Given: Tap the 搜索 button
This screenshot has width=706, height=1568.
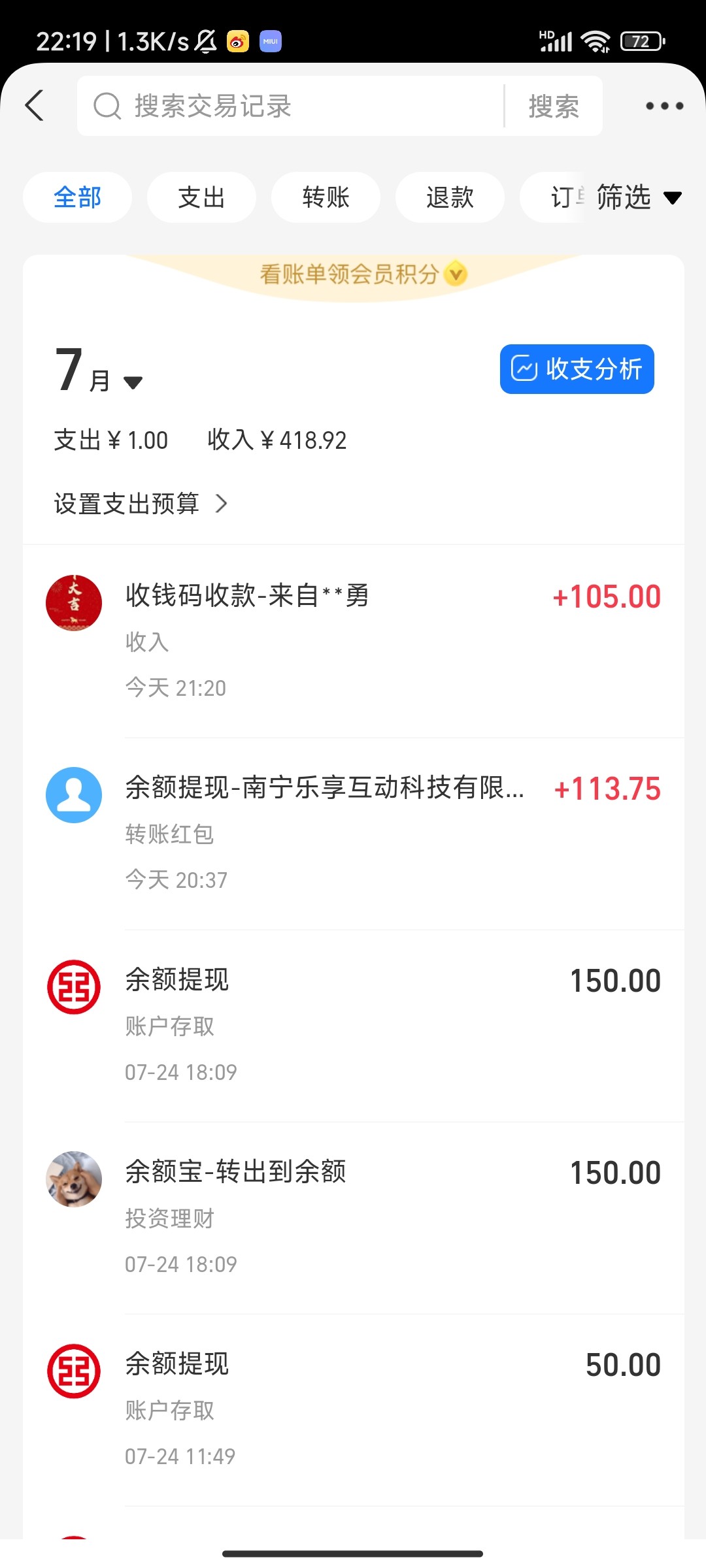Looking at the screenshot, I should 554,106.
